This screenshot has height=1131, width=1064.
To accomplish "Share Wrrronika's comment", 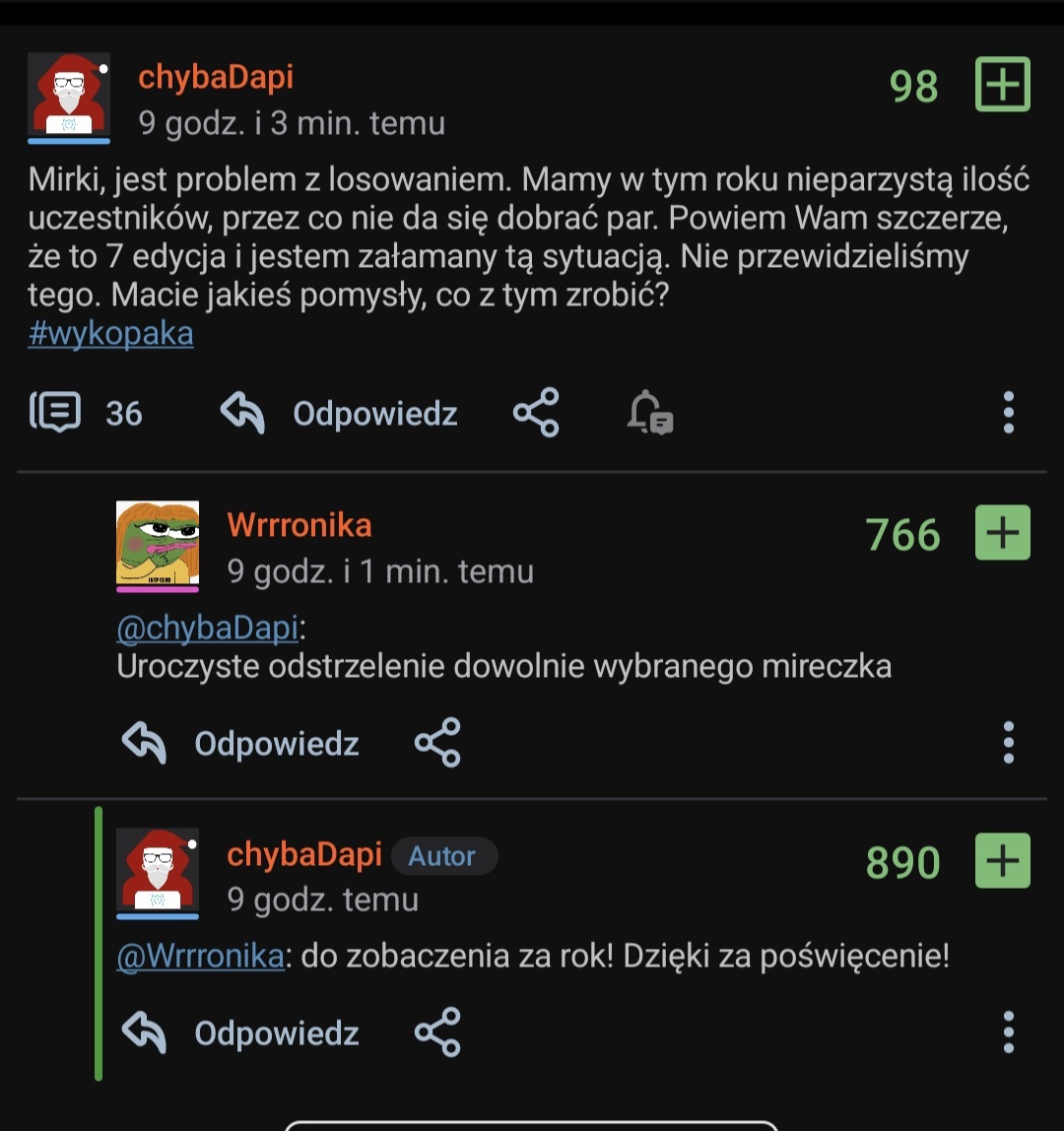I will click(x=437, y=743).
